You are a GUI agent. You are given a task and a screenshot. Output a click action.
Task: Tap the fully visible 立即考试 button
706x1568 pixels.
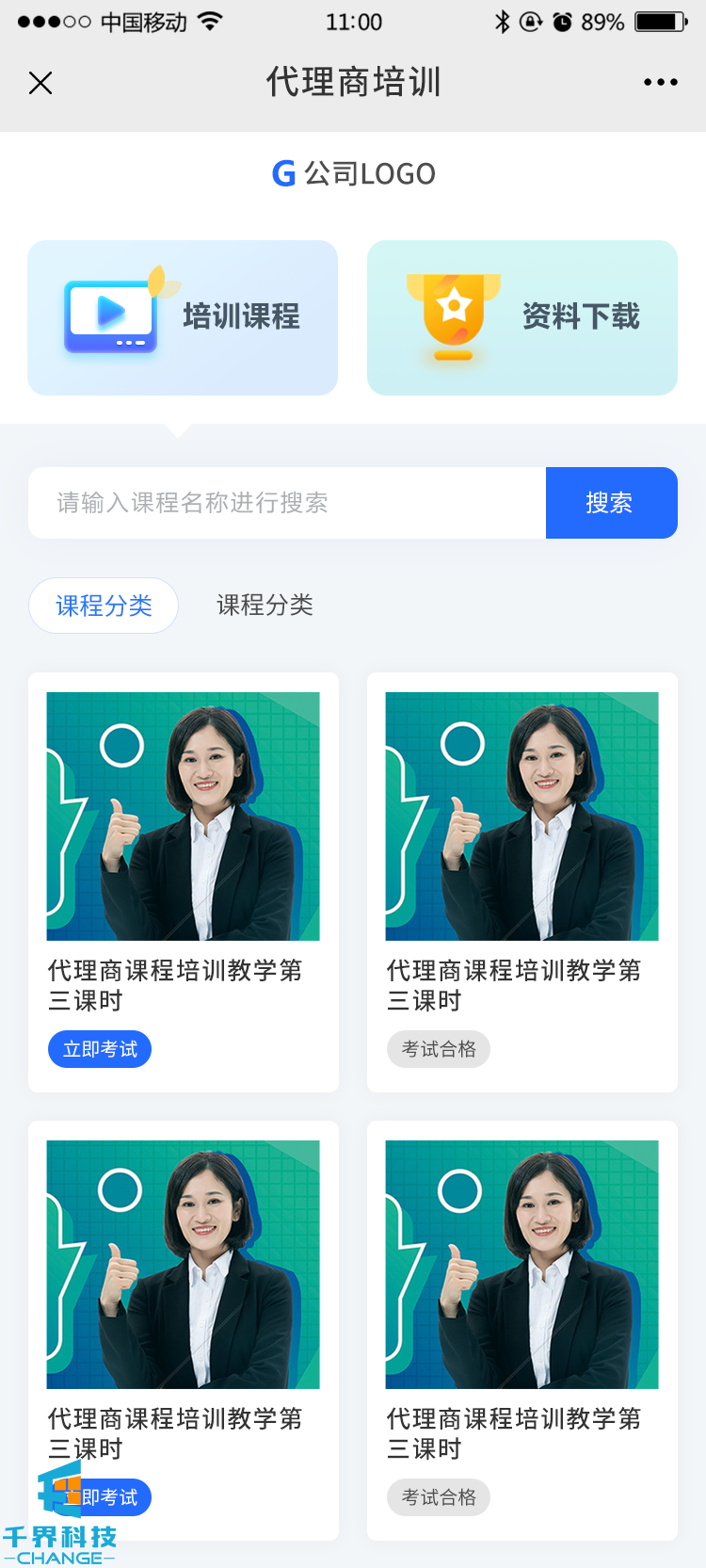[x=100, y=1049]
